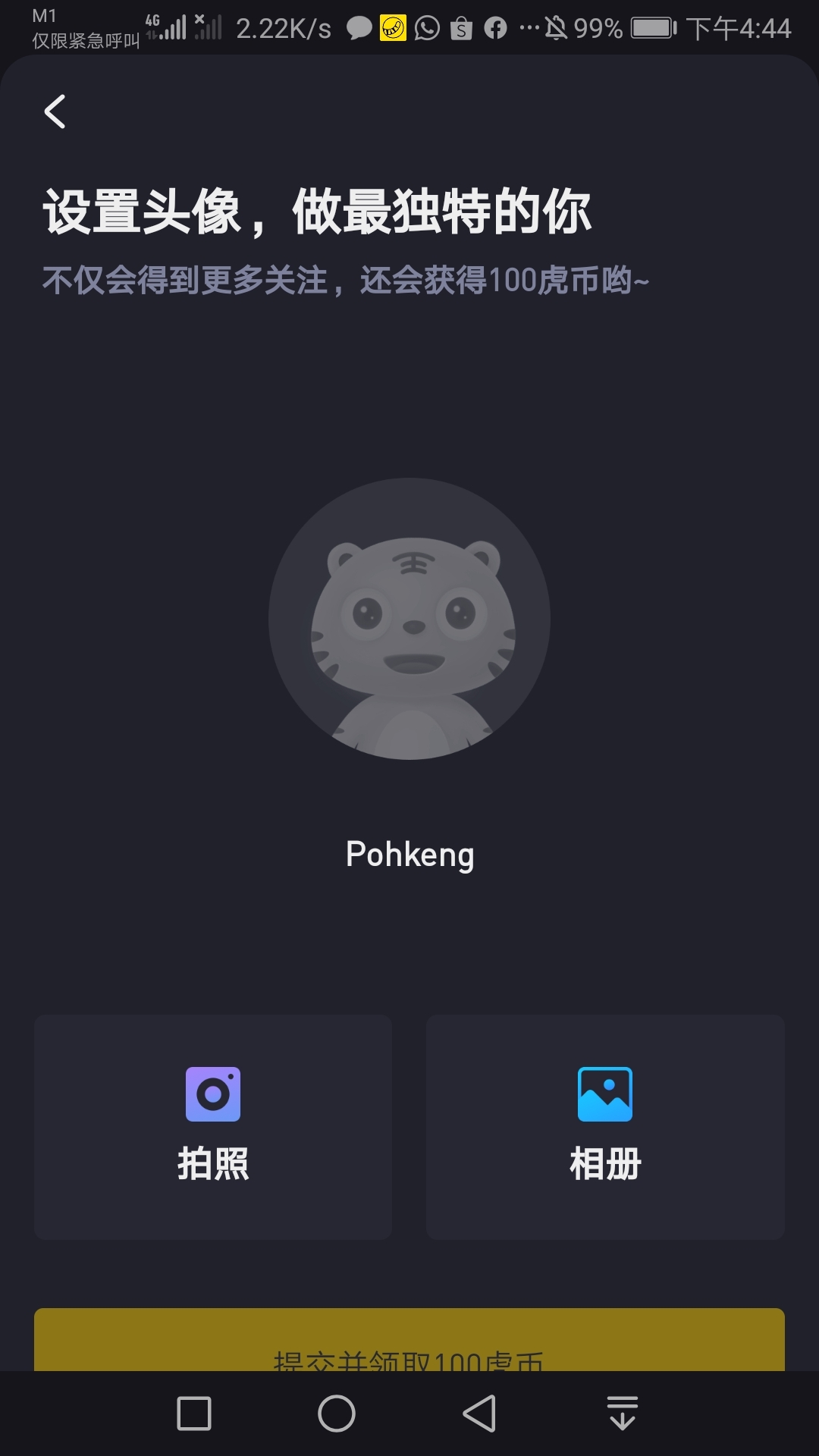The height and width of the screenshot is (1456, 819).
Task: Tap the username Pohkeng text
Action: point(409,854)
